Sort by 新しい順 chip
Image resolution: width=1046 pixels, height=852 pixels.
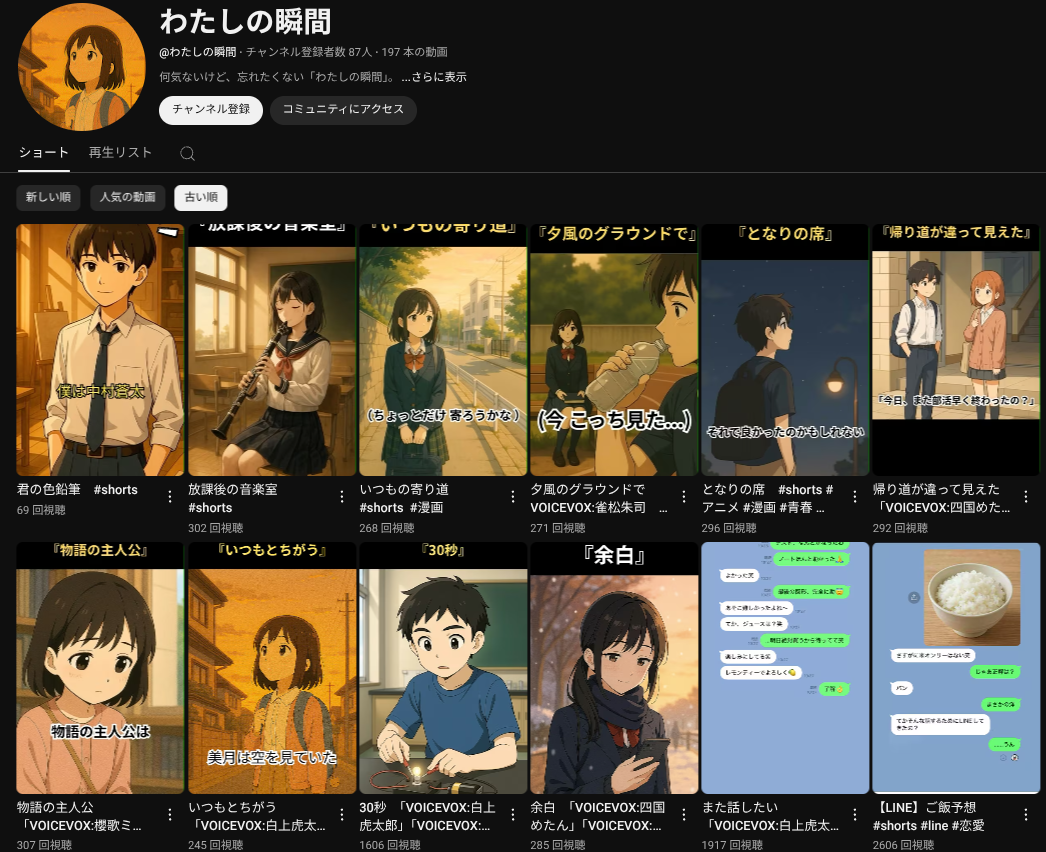(48, 198)
